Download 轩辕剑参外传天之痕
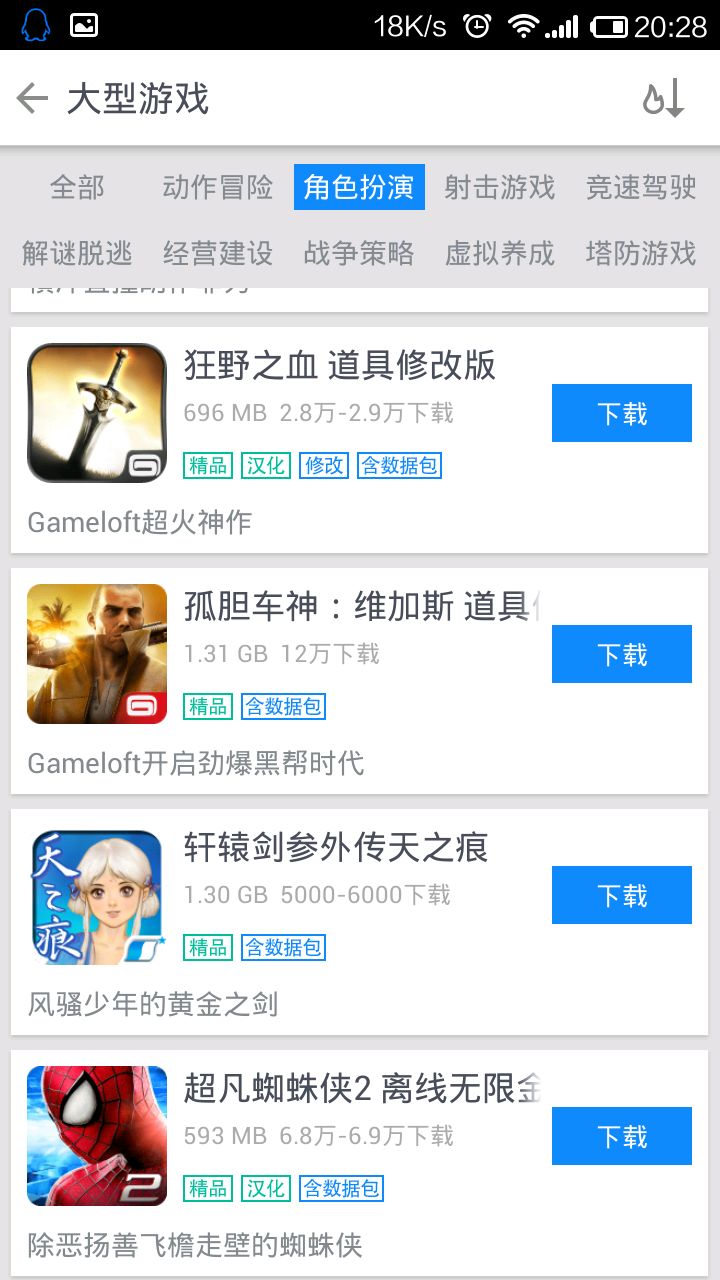 click(x=621, y=895)
